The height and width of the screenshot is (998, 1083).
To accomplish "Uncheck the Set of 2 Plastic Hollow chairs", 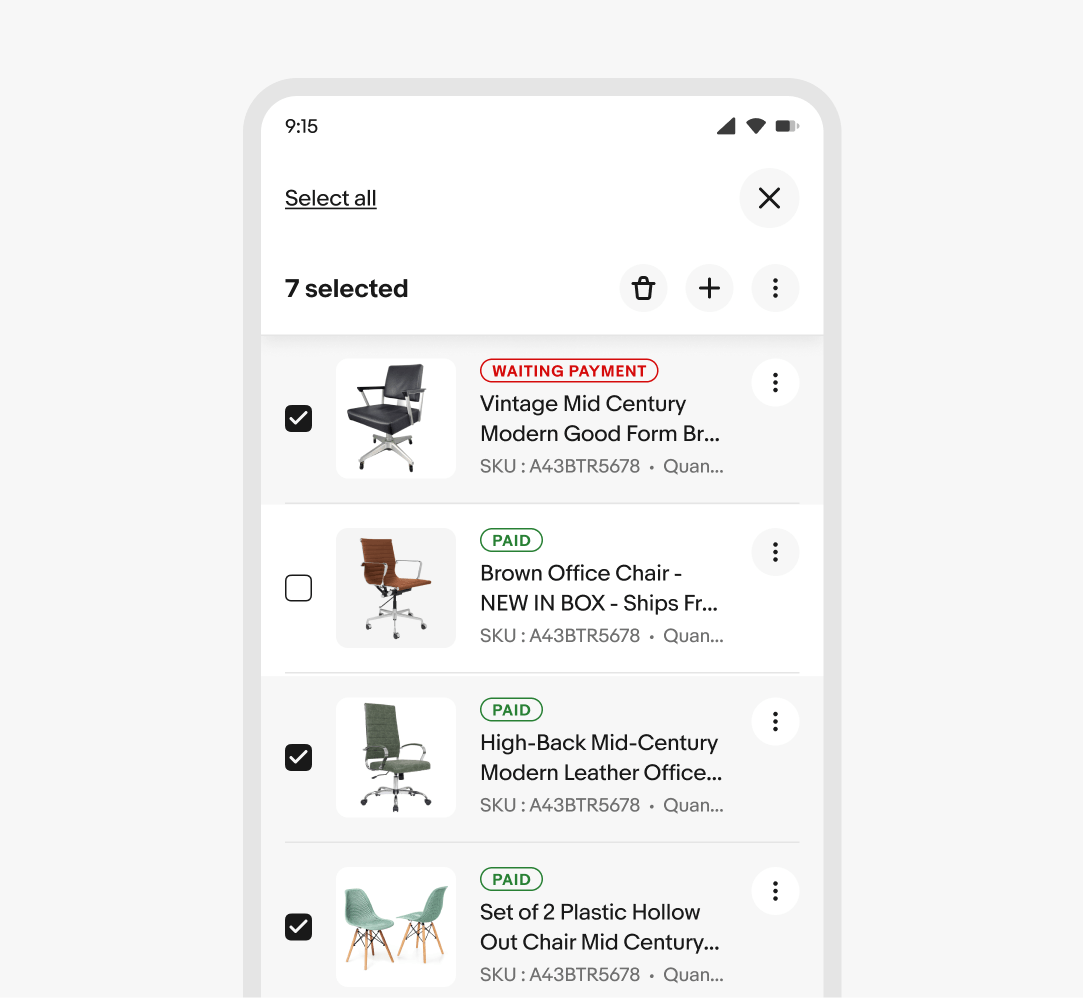I will pyautogui.click(x=299, y=927).
